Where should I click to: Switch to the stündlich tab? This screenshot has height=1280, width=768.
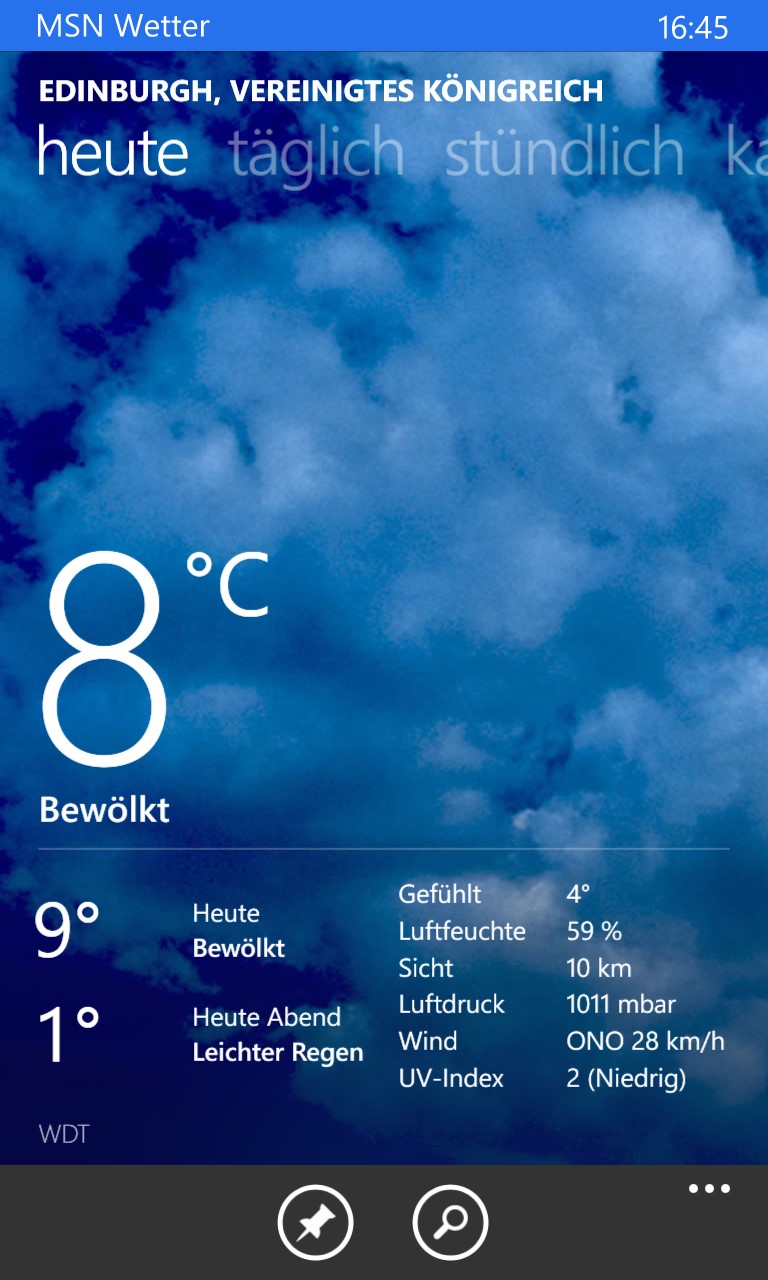[564, 152]
